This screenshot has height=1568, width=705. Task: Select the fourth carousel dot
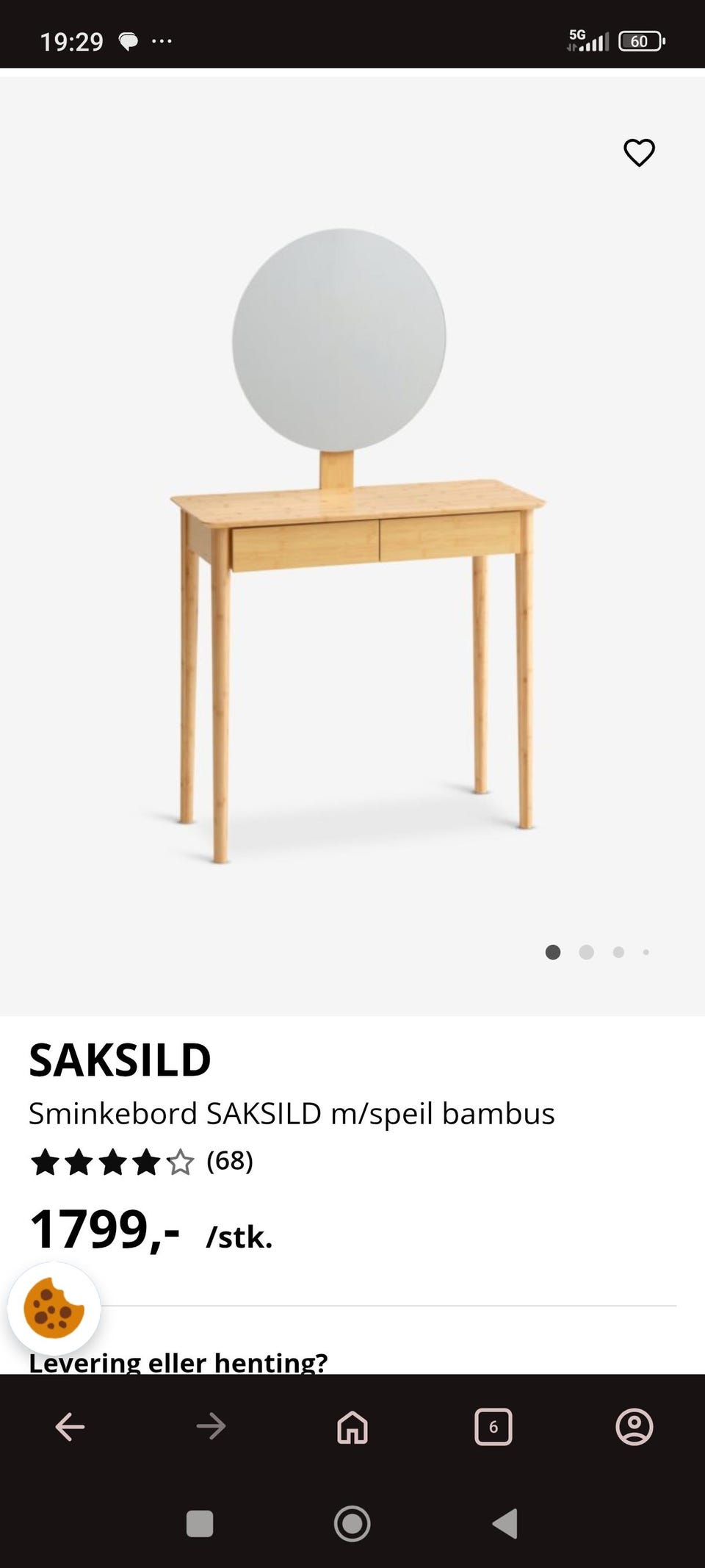click(647, 952)
